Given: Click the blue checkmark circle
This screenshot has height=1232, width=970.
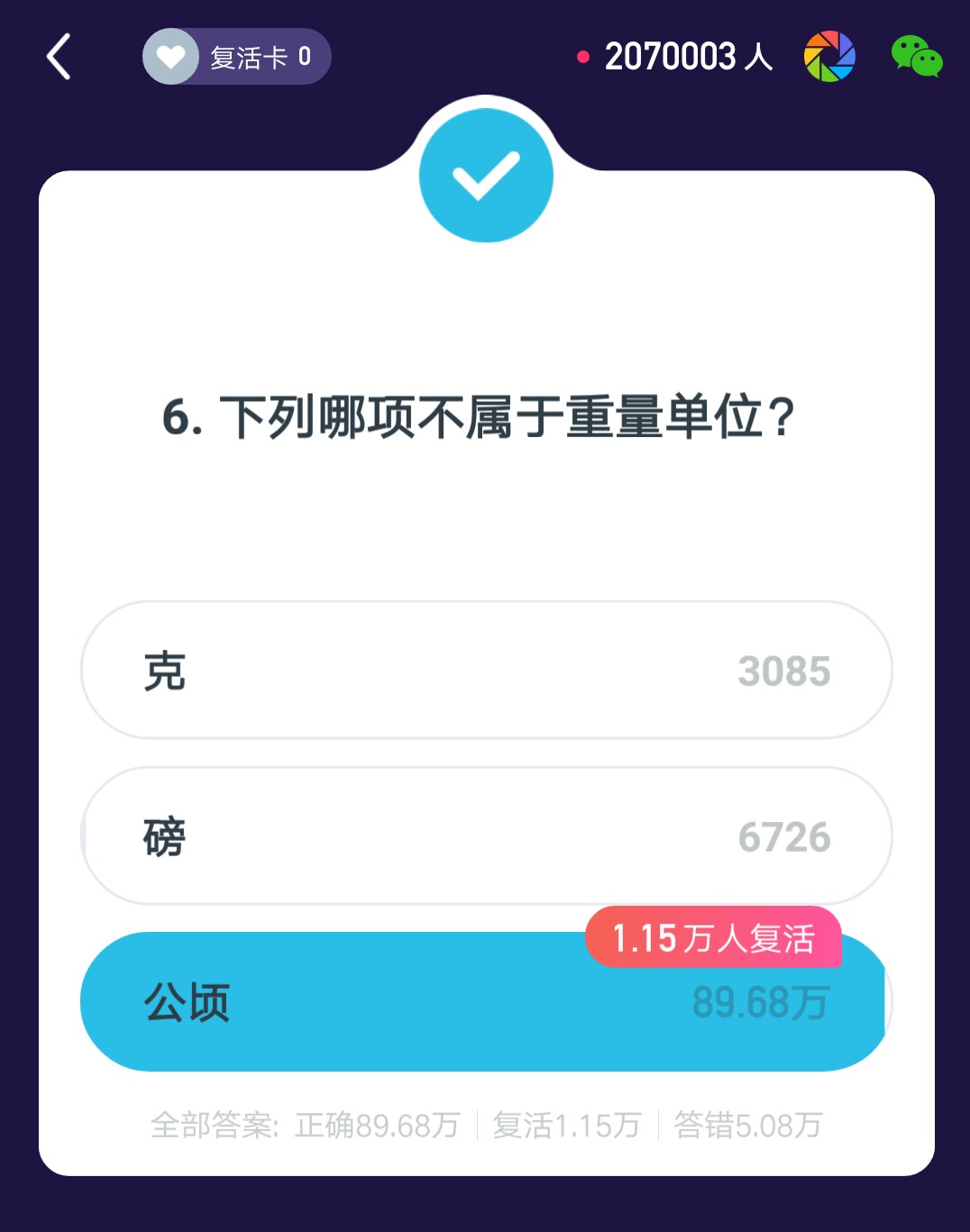Looking at the screenshot, I should click(486, 175).
